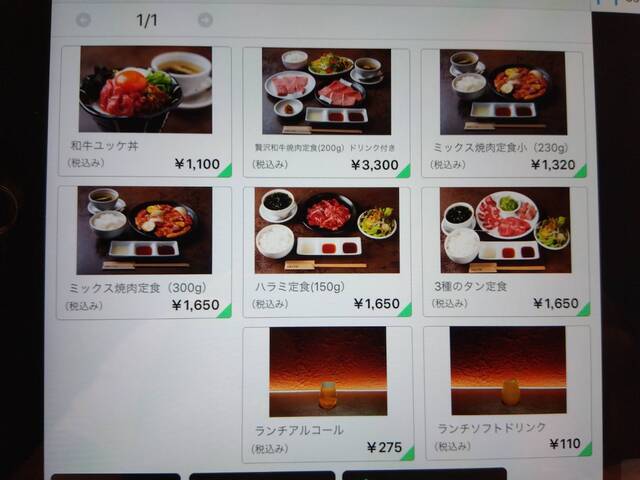The image size is (640, 480).
Task: Go to the next menu page
Action: (205, 20)
